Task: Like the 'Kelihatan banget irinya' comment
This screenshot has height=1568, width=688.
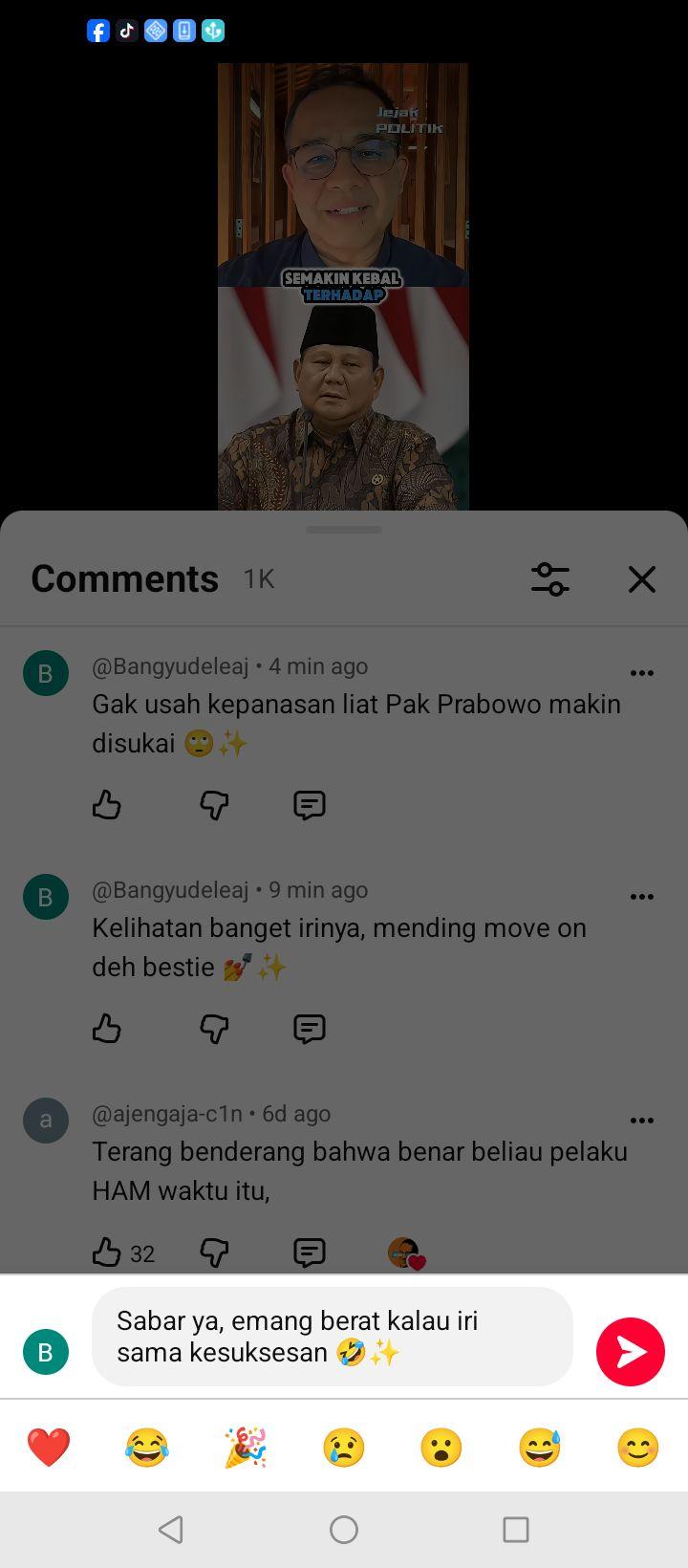Action: pos(107,1029)
